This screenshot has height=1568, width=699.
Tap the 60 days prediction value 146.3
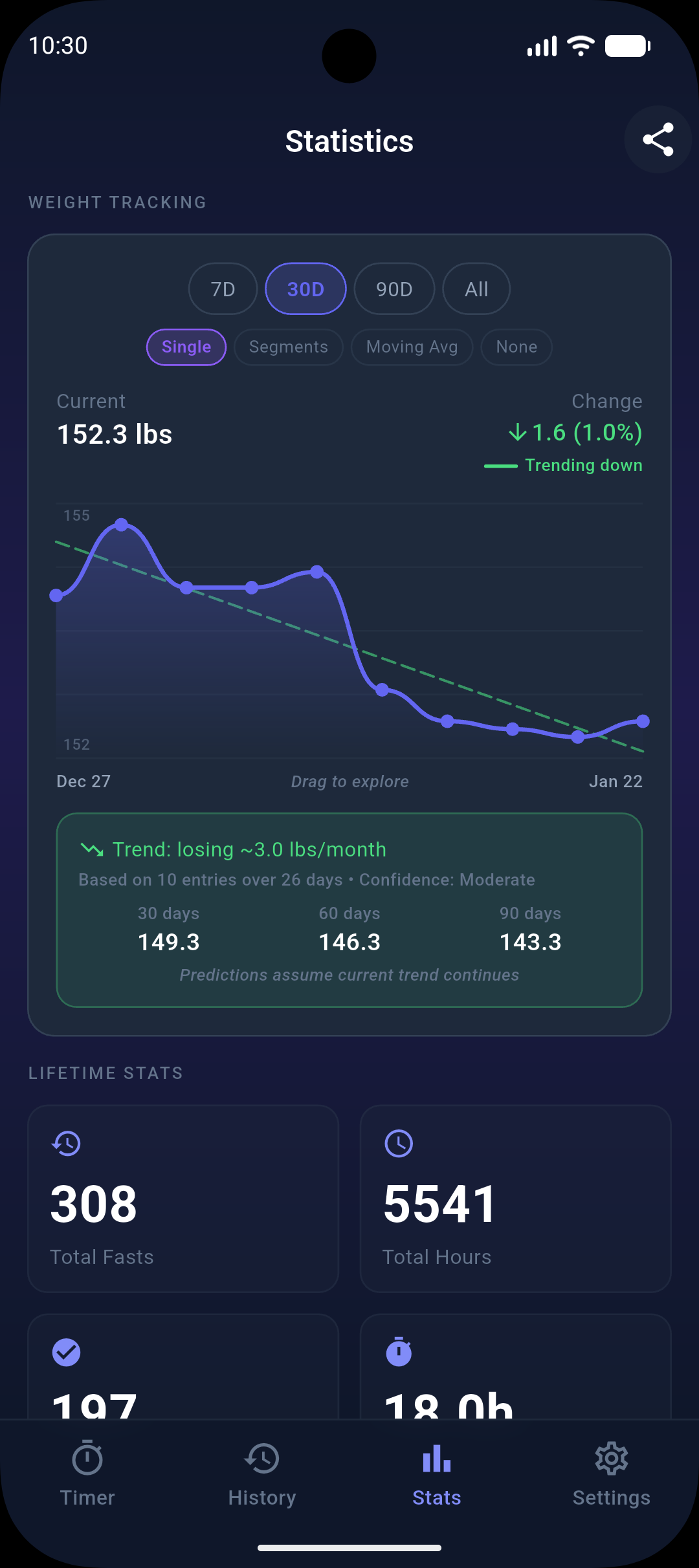click(x=349, y=942)
